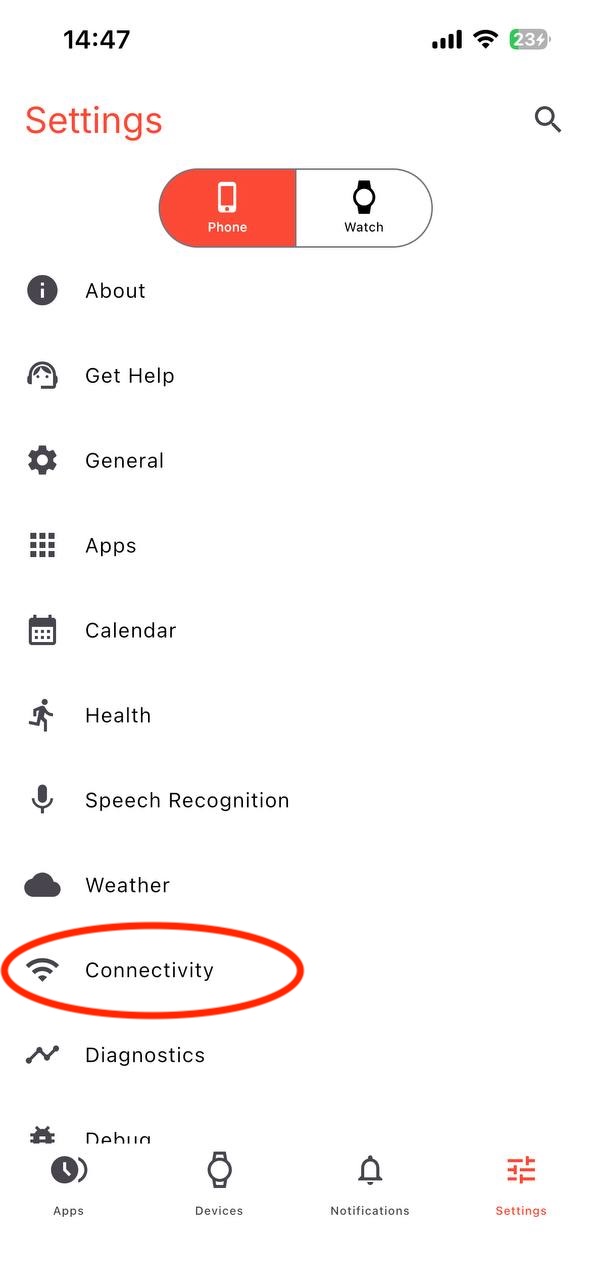Open Speech Recognition settings
Image resolution: width=591 pixels, height=1280 pixels.
click(295, 801)
